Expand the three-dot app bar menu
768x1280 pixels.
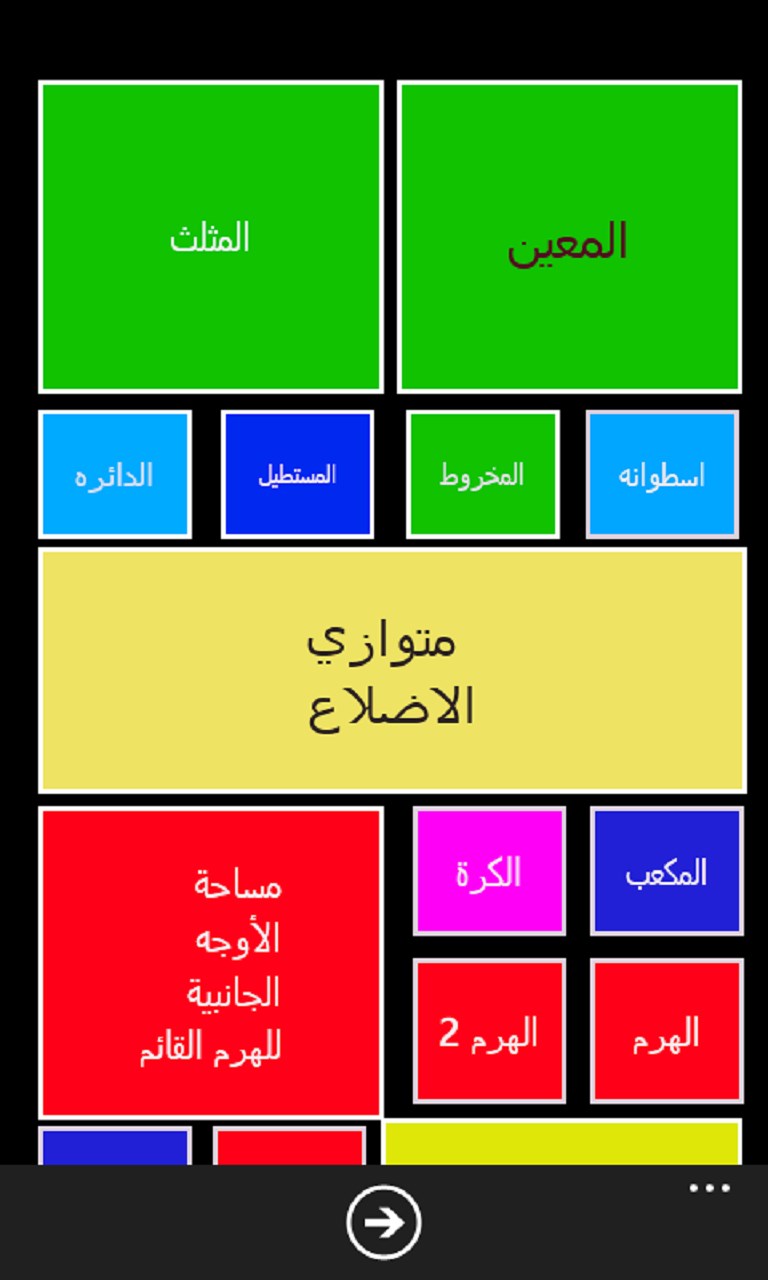(710, 1189)
